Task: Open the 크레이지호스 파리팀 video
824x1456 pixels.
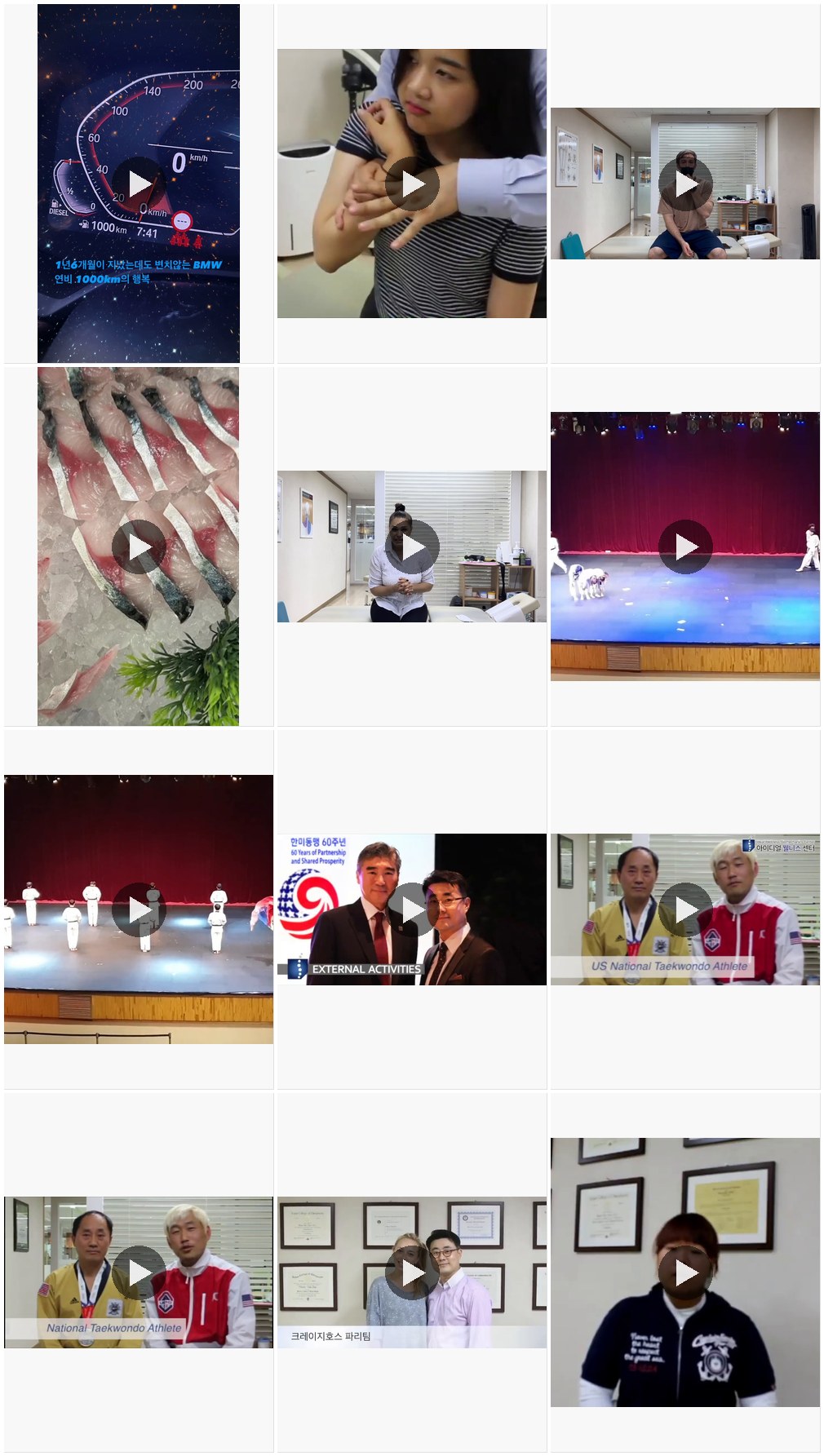Action: [x=412, y=1272]
